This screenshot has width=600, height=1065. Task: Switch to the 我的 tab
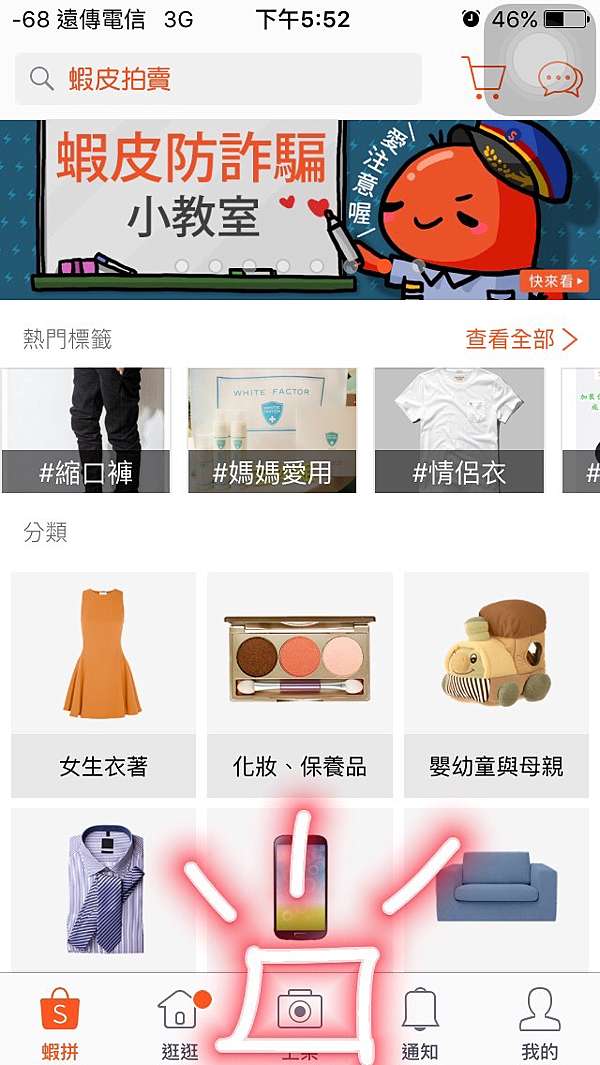coord(540,1021)
